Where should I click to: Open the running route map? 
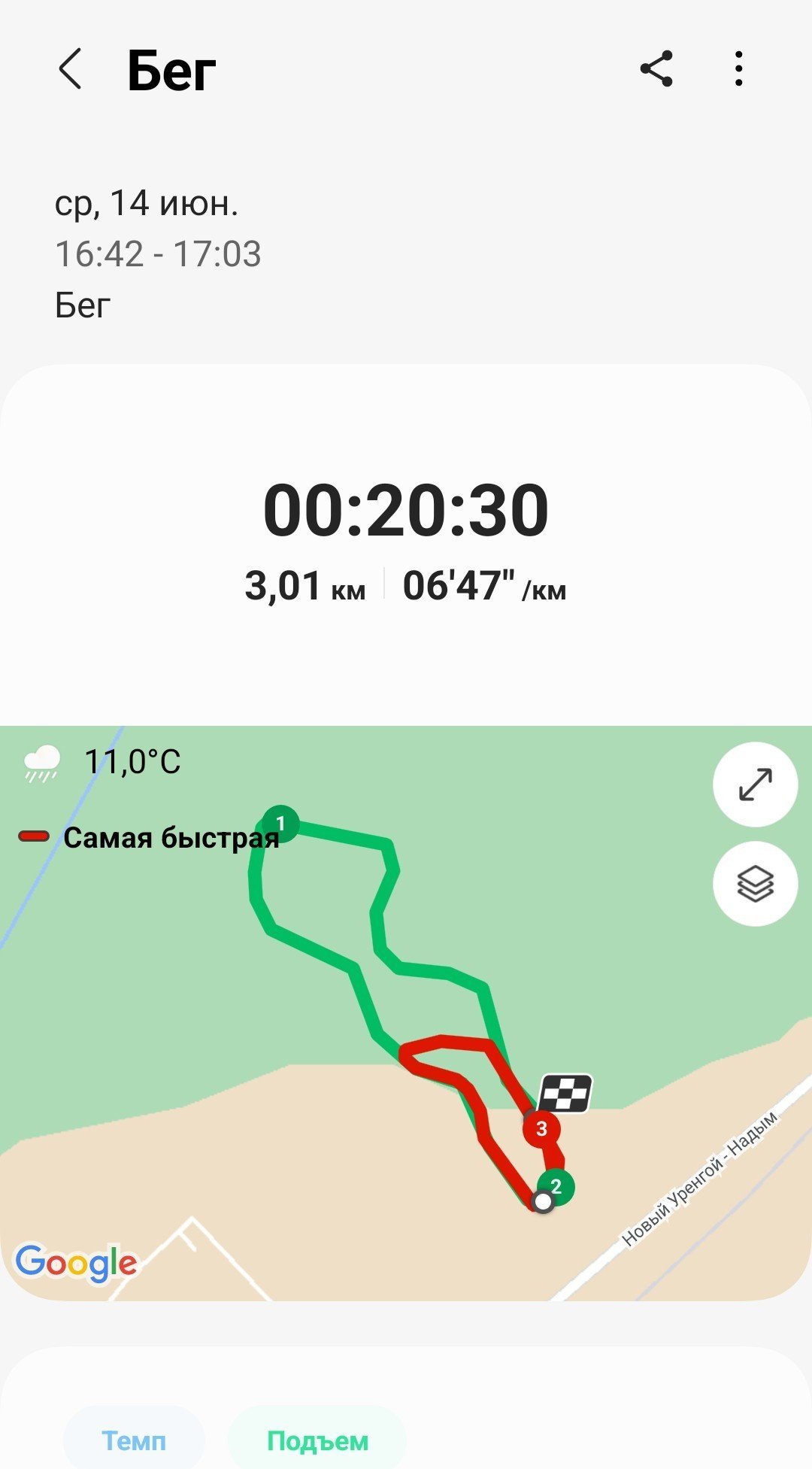pyautogui.click(x=406, y=1012)
